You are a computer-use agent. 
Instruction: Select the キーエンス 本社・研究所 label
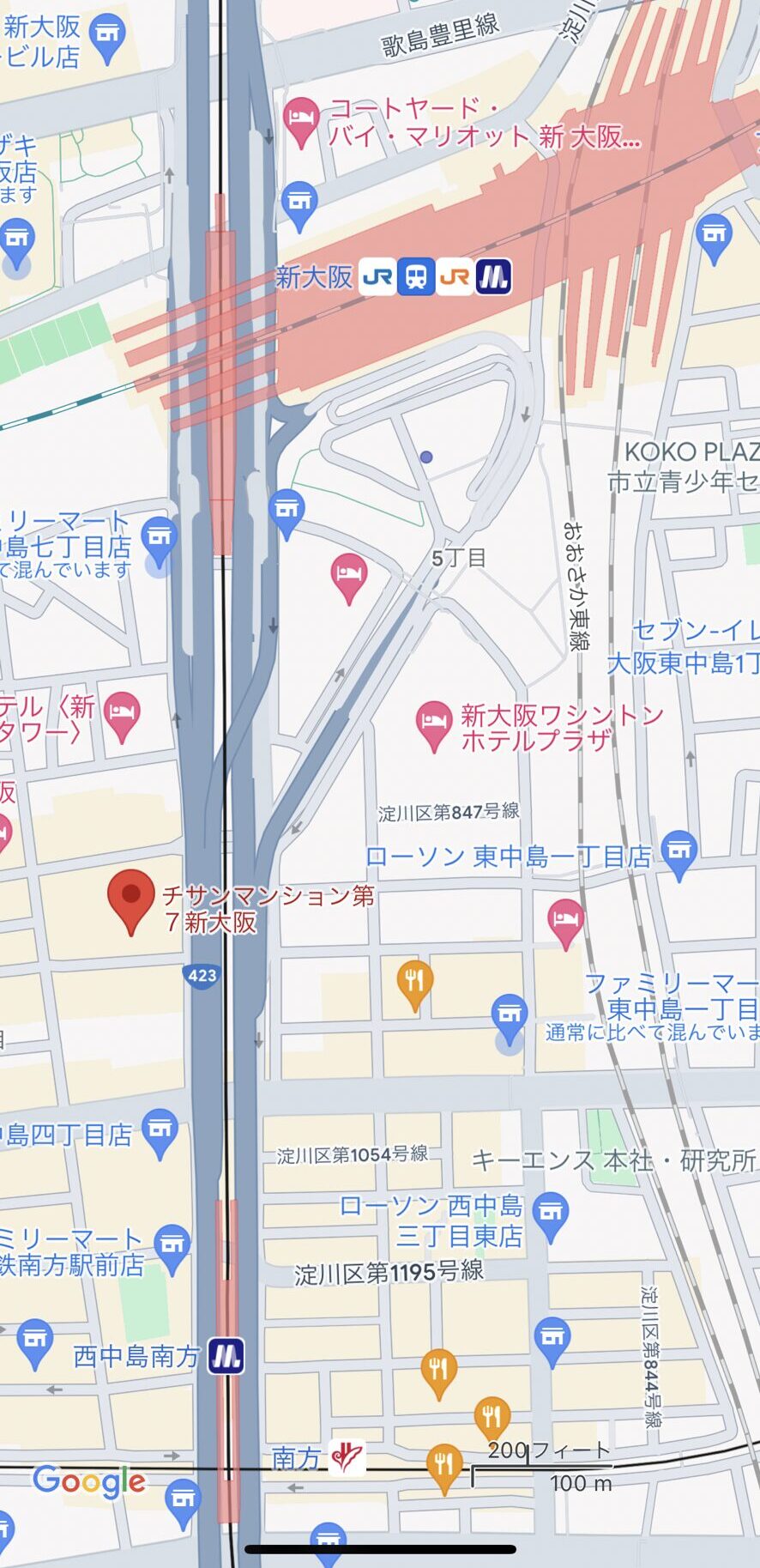click(613, 1160)
